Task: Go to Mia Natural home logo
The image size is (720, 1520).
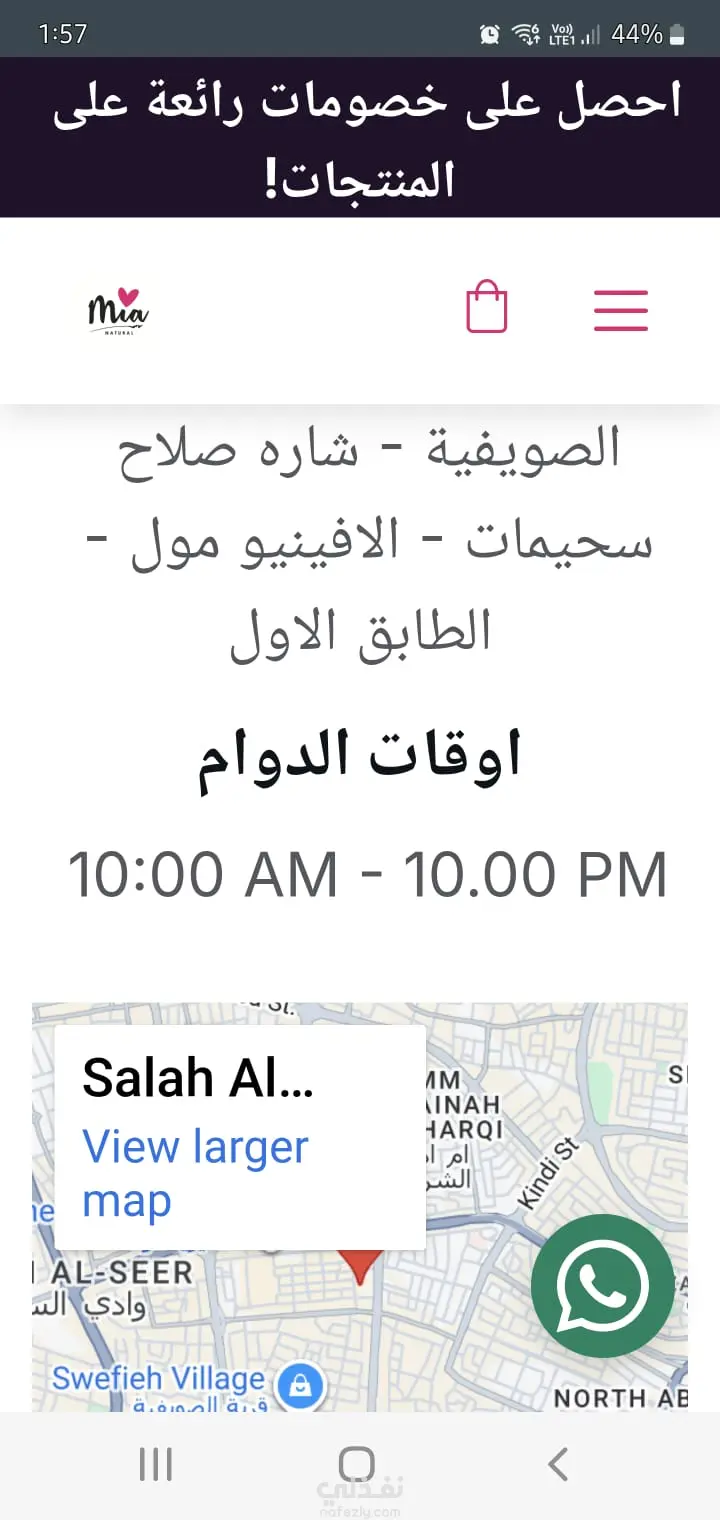Action: (x=118, y=311)
